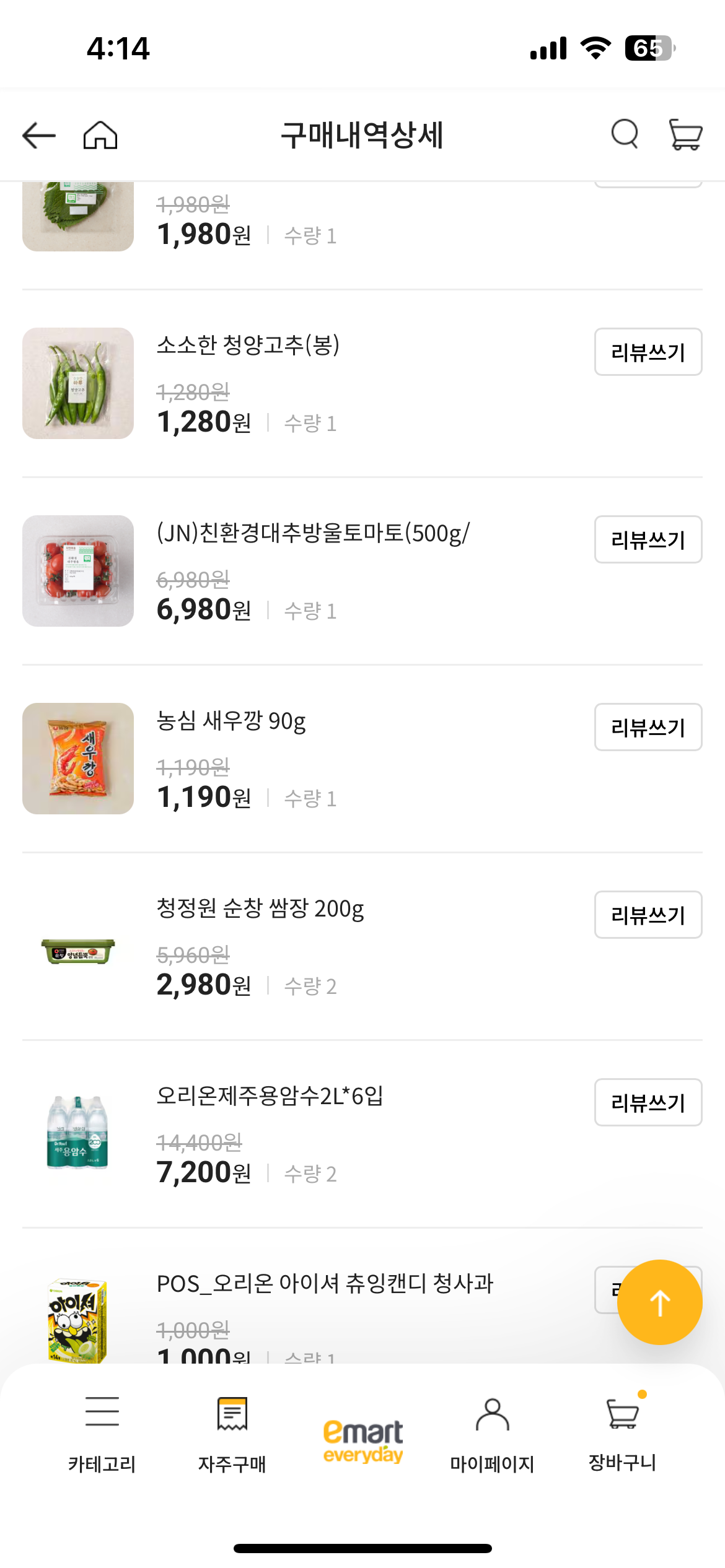View the 소소한 청양고추 product thumbnail
The image size is (725, 1568).
78,383
